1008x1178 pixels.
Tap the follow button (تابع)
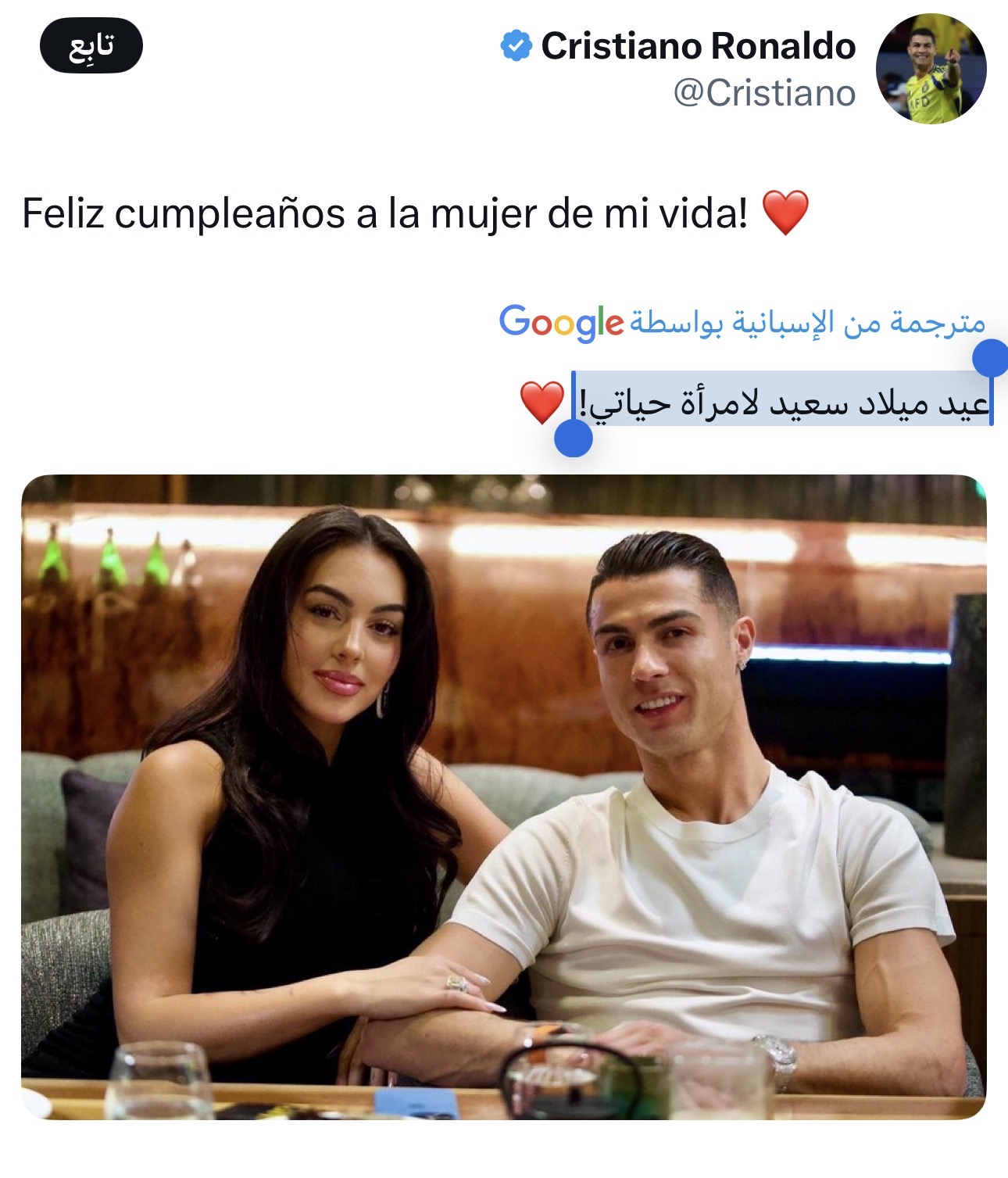pos(91,46)
